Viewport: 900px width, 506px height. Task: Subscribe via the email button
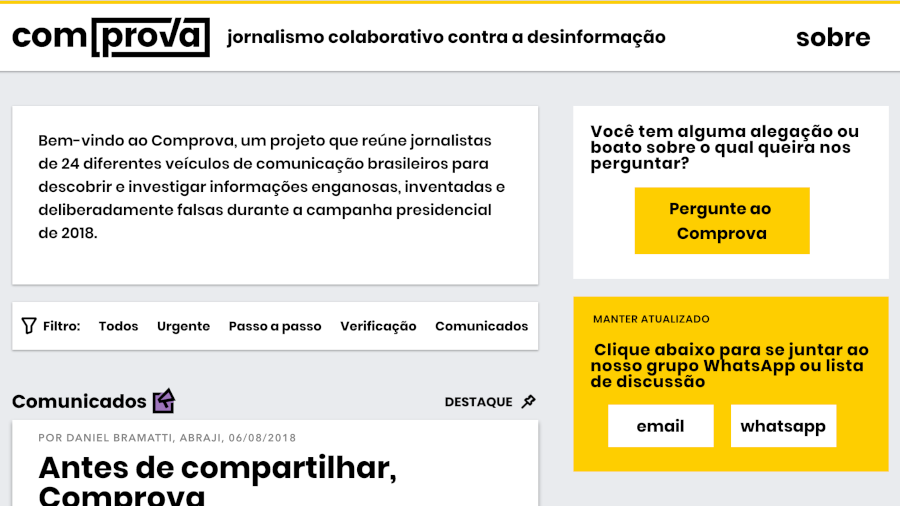pos(660,426)
